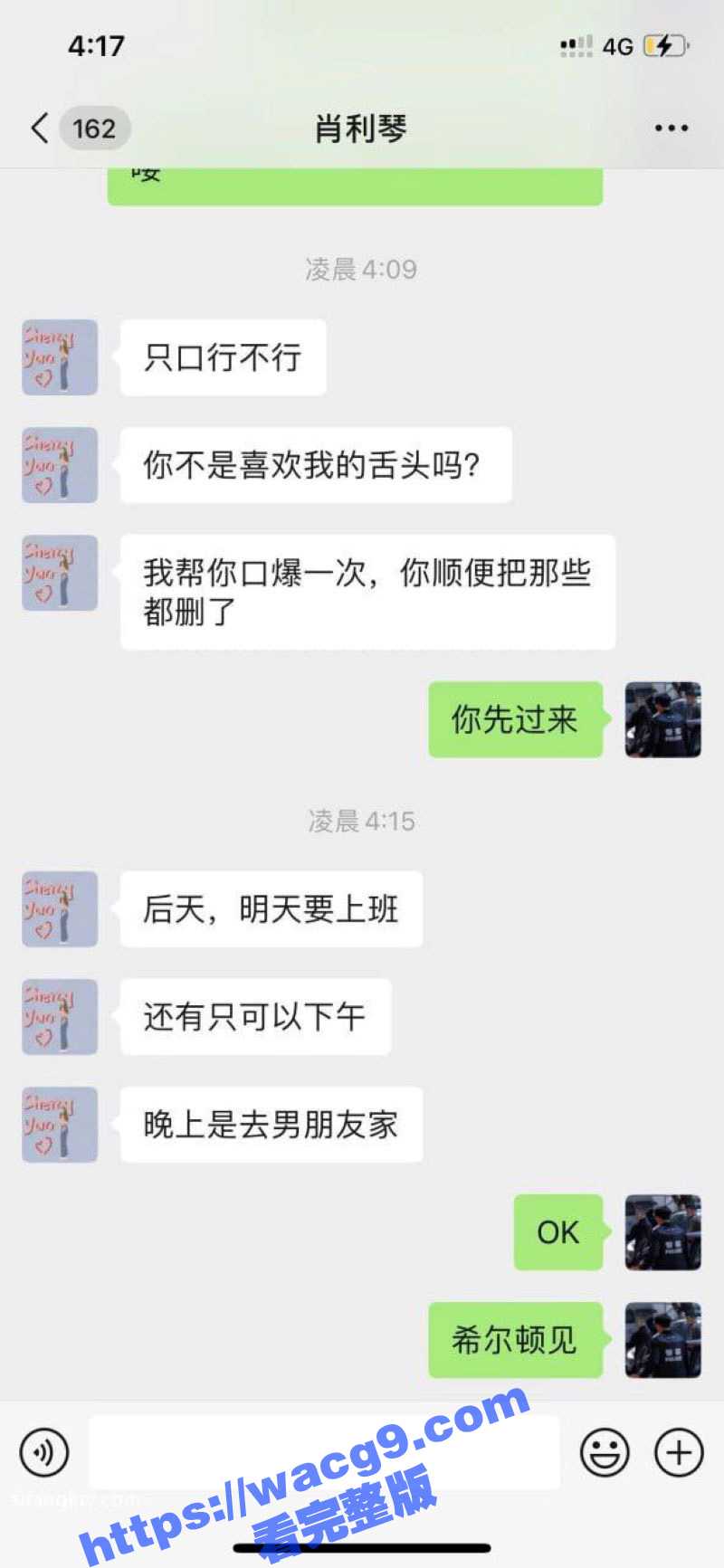Tap the plus icon to attach files
The width and height of the screenshot is (724, 1568).
(677, 1452)
